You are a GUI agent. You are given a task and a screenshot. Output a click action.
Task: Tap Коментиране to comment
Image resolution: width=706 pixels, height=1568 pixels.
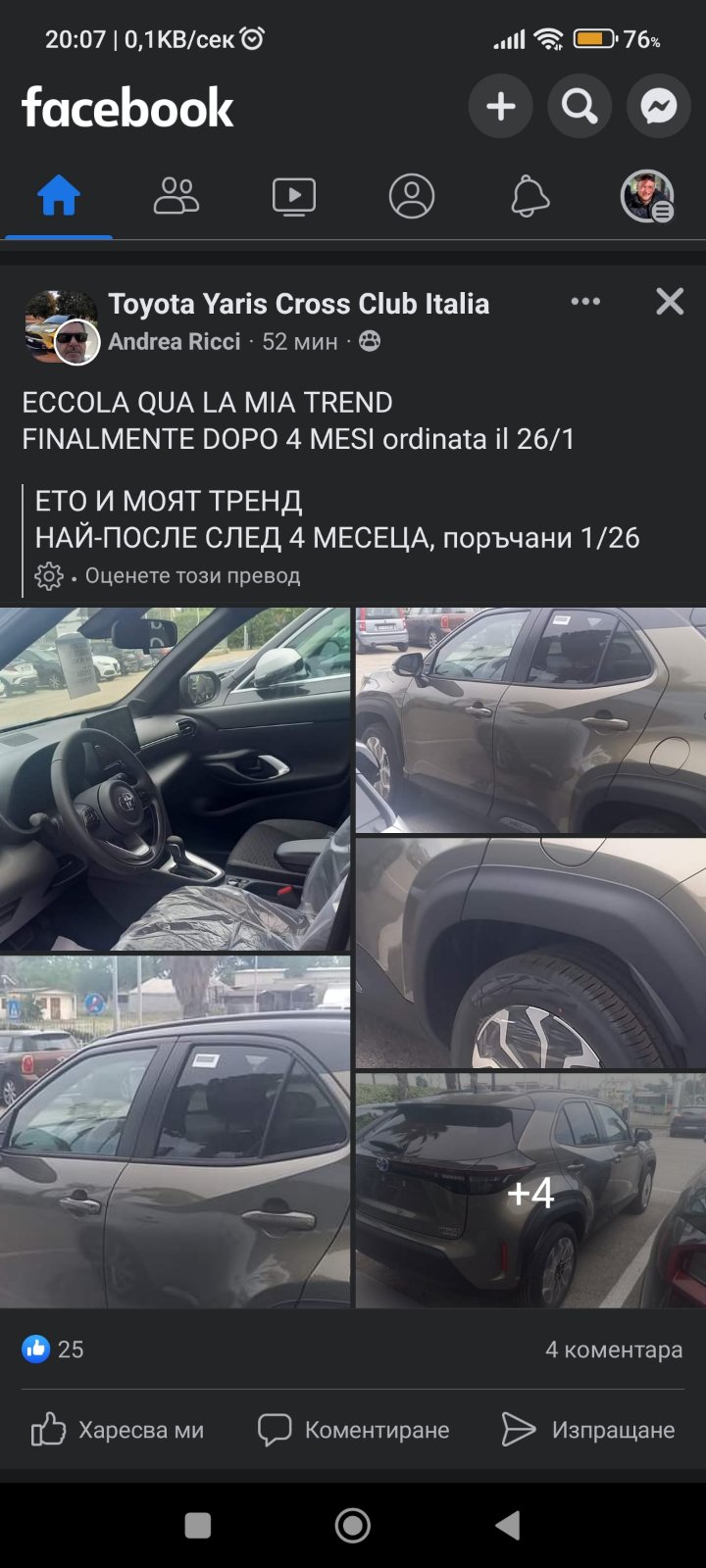tap(353, 1430)
